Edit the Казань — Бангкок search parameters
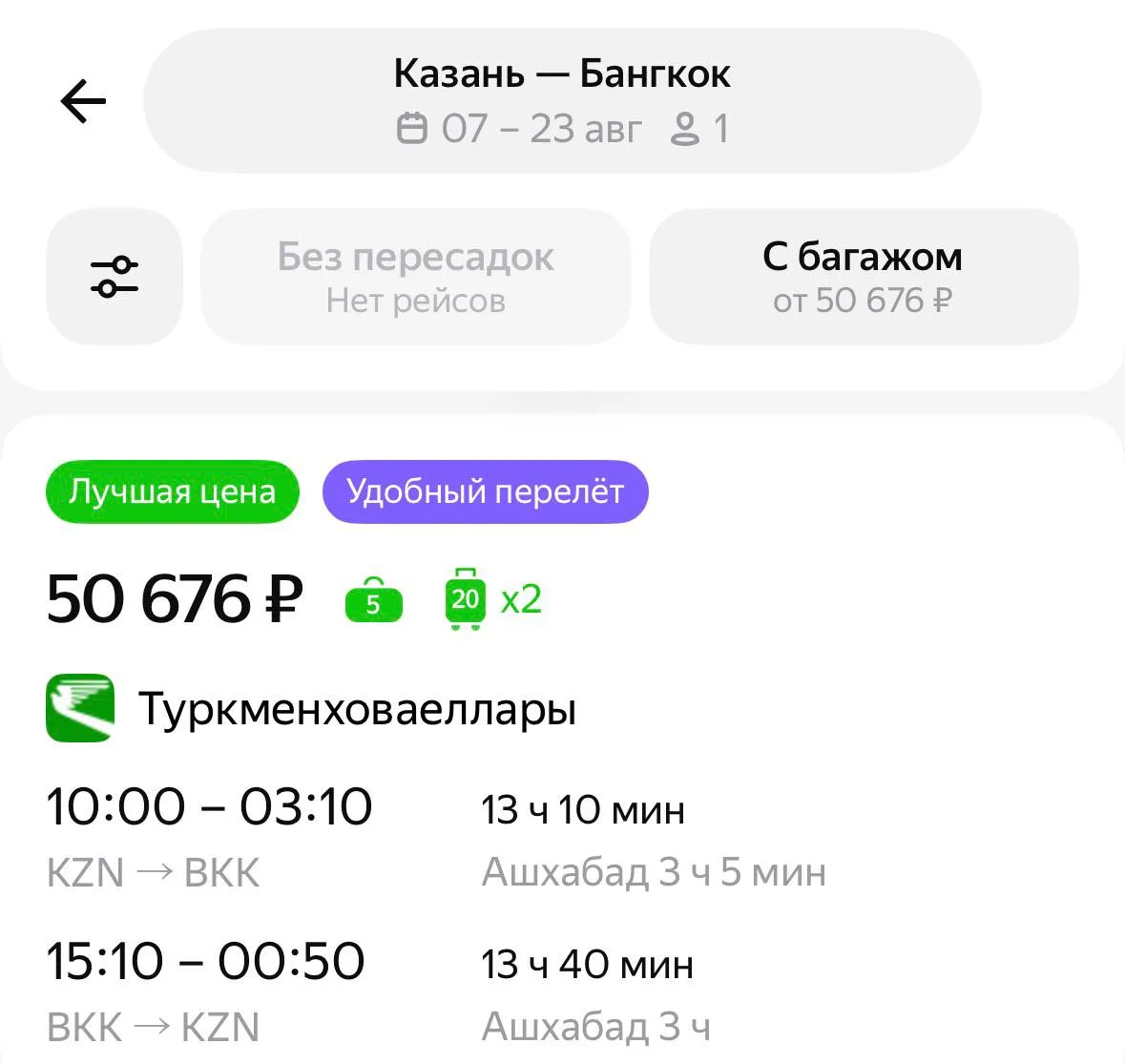 (x=562, y=100)
